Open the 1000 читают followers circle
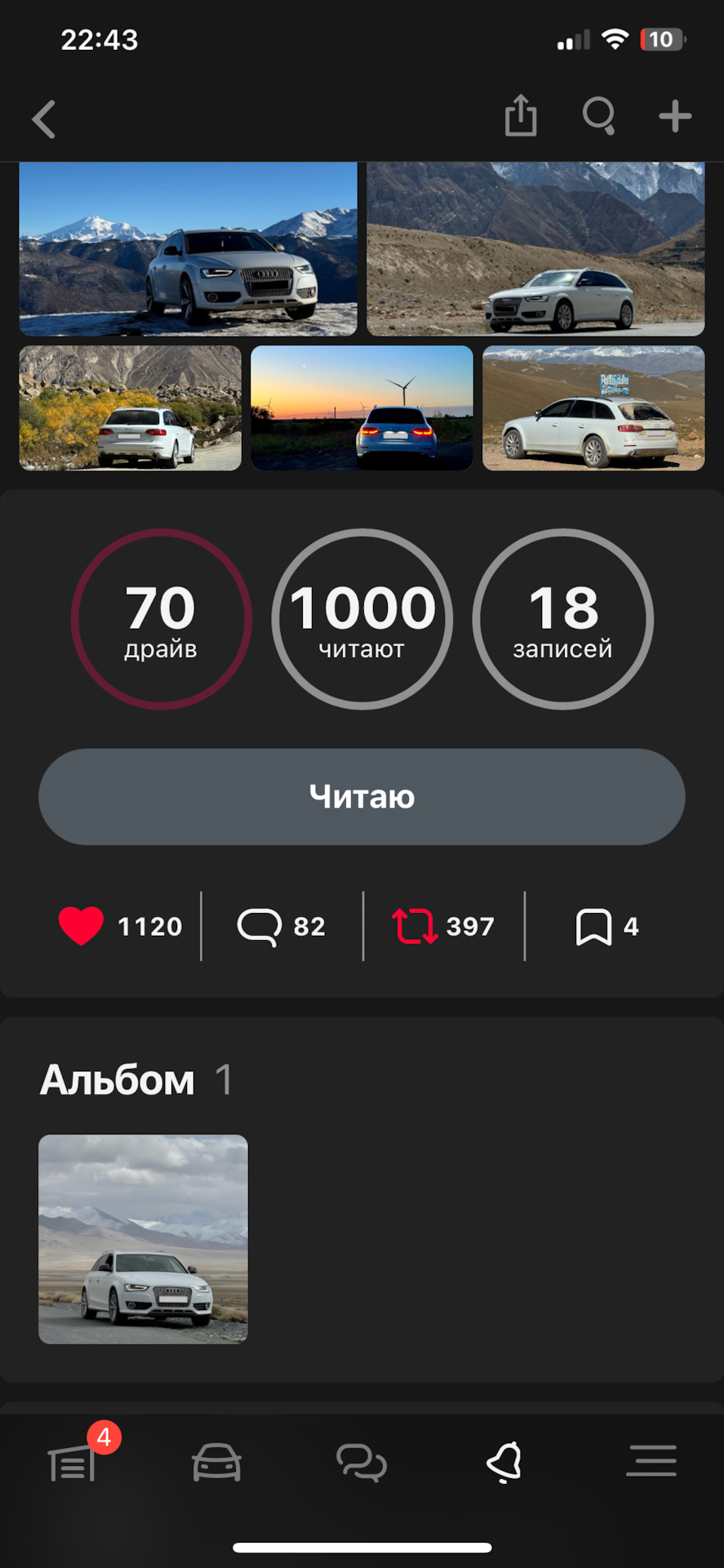 [x=362, y=619]
